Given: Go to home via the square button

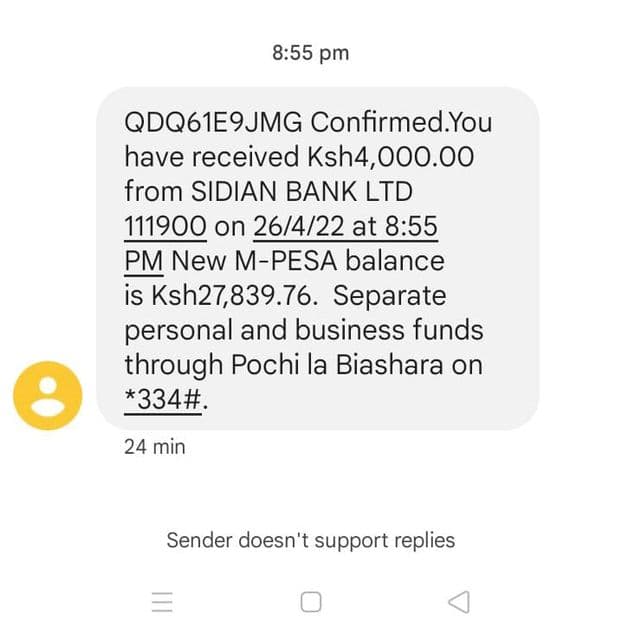Looking at the screenshot, I should (311, 601).
